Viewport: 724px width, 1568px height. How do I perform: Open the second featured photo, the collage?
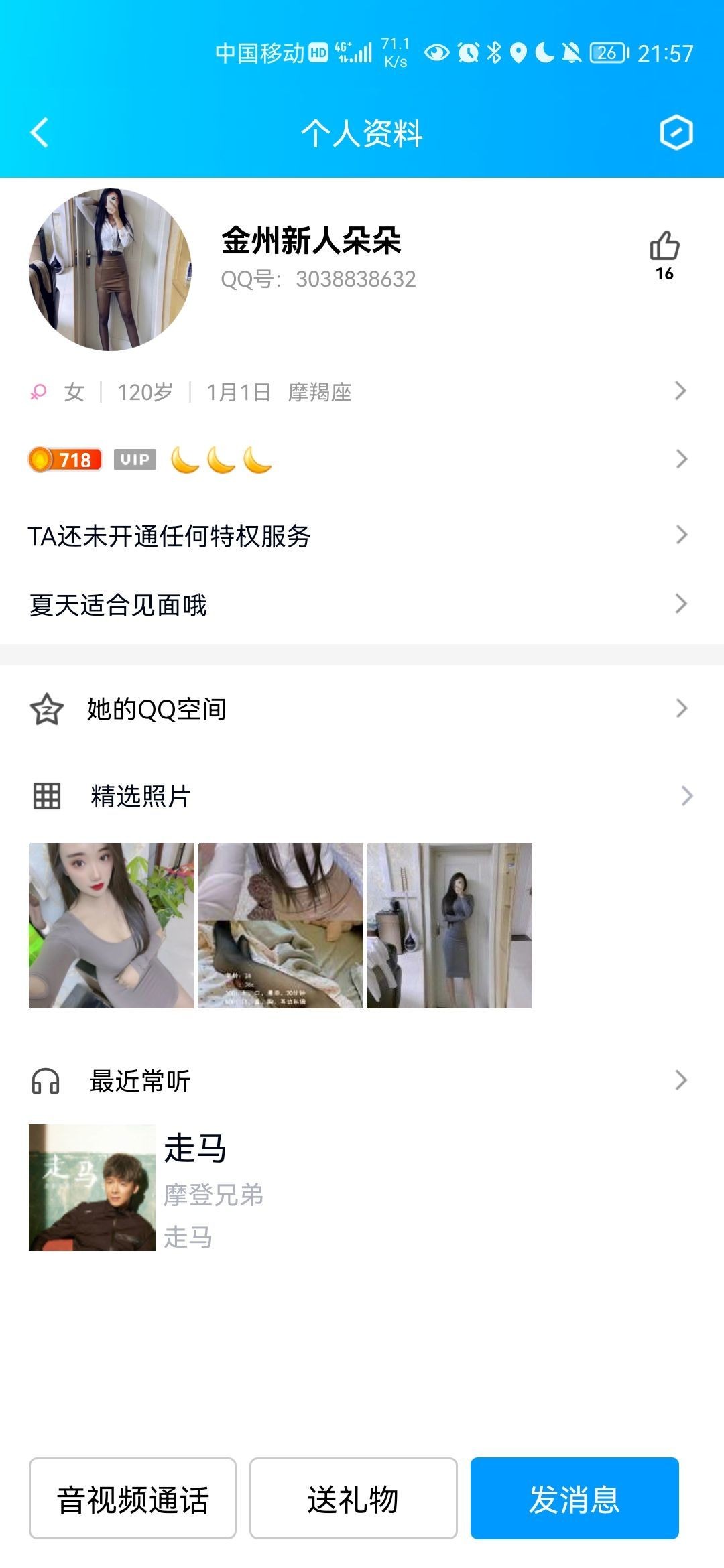(x=280, y=925)
